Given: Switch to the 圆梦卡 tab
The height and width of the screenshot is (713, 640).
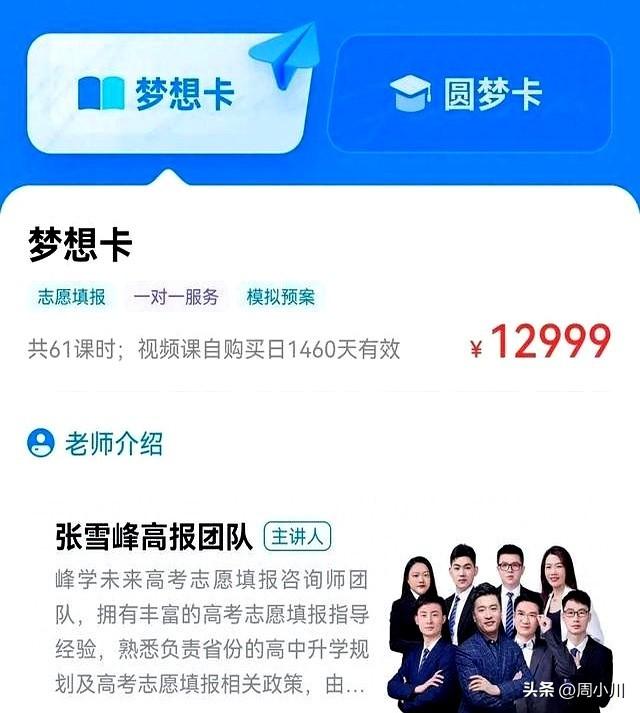Looking at the screenshot, I should pyautogui.click(x=468, y=93).
